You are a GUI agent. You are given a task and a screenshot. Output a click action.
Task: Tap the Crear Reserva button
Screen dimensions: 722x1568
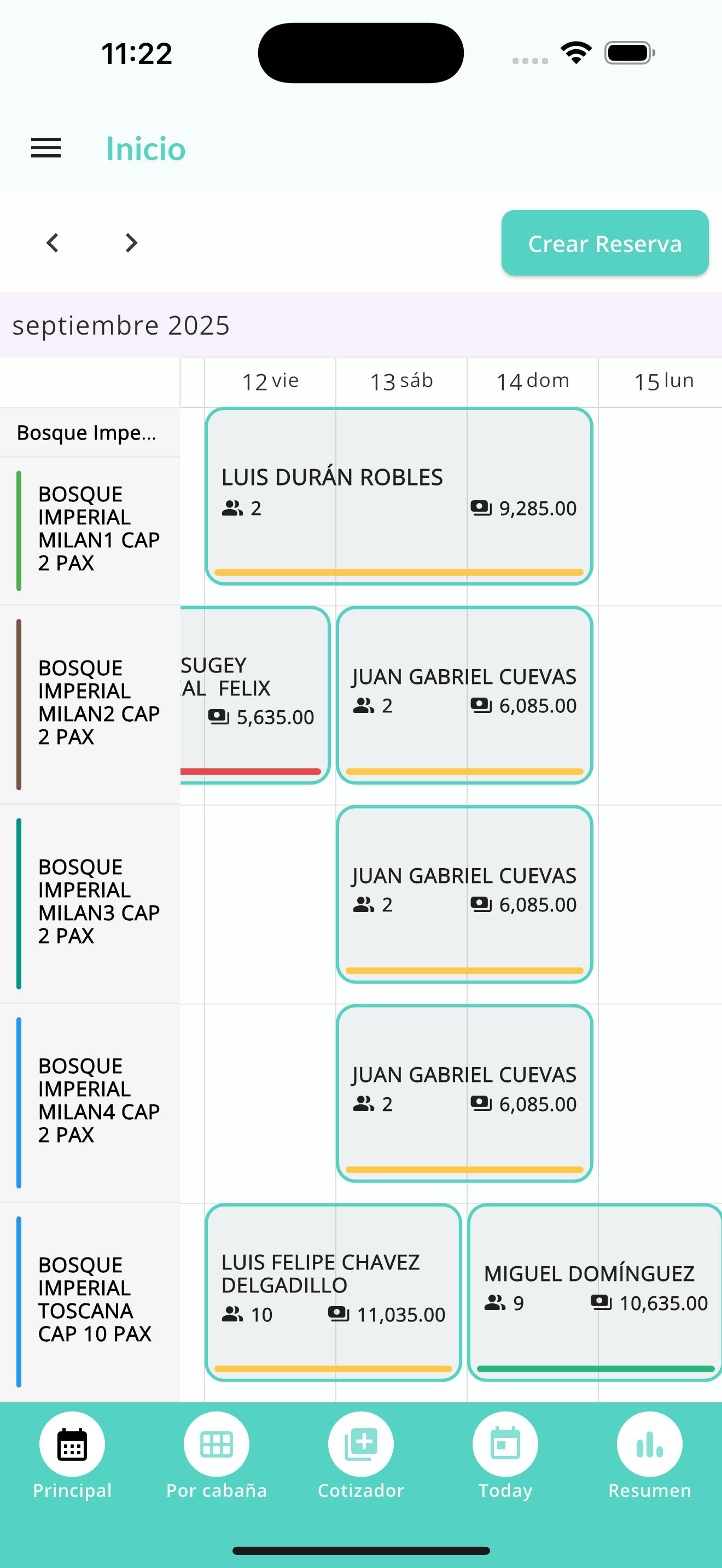pos(604,243)
